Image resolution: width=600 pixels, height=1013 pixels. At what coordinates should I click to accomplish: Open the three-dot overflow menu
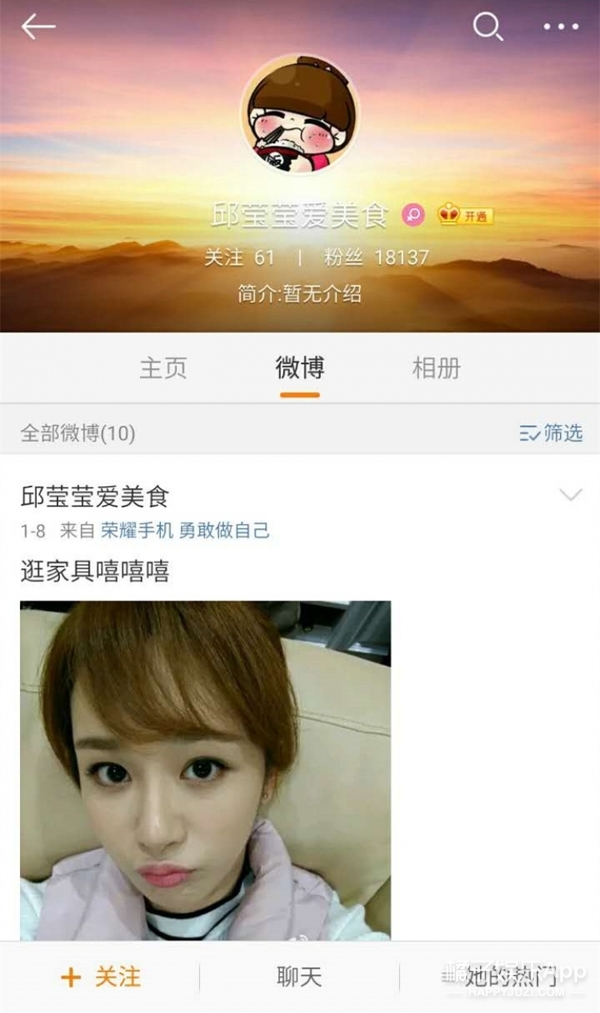[561, 27]
